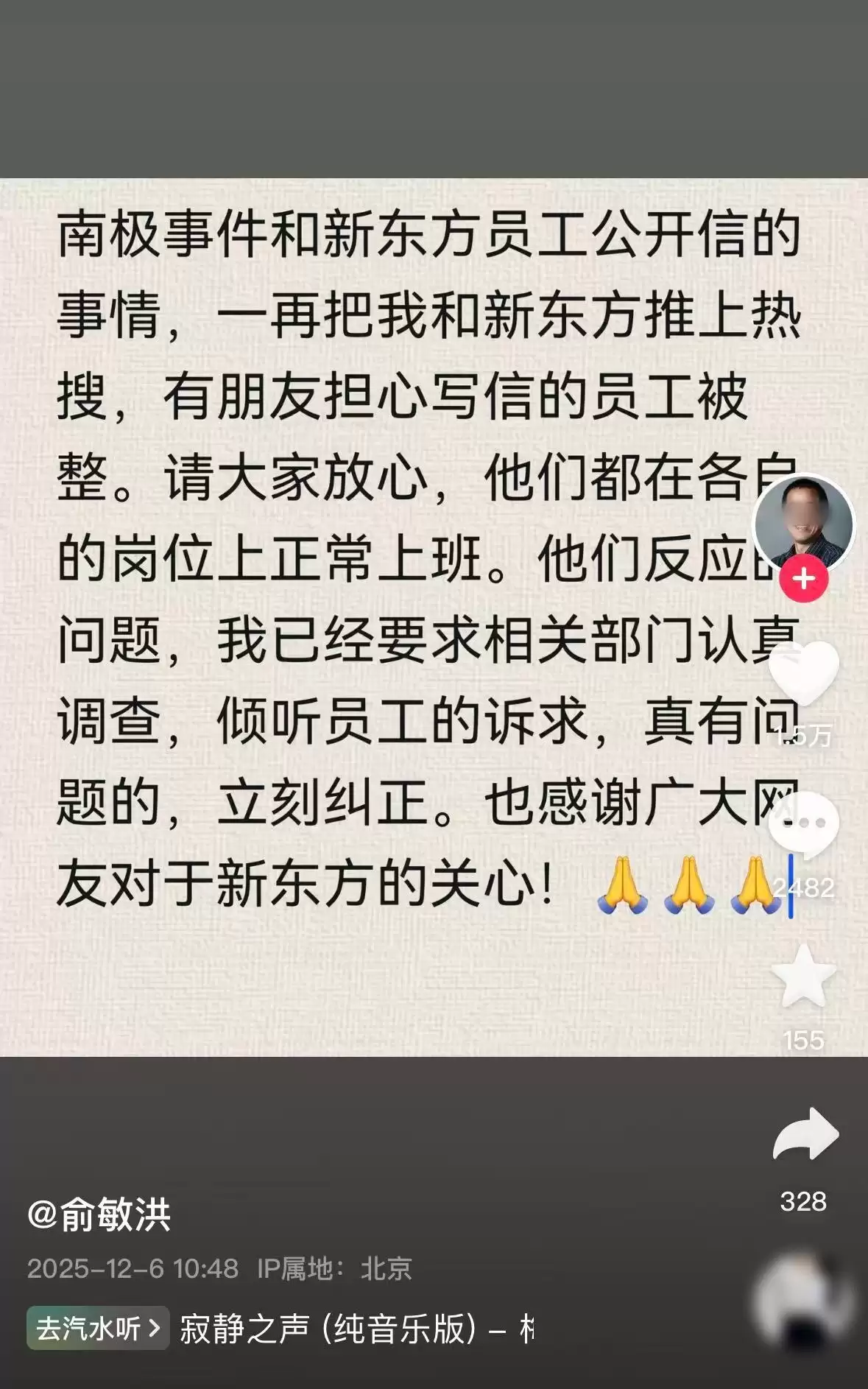Select the 南极事件 text paragraph overlay

[368, 516]
